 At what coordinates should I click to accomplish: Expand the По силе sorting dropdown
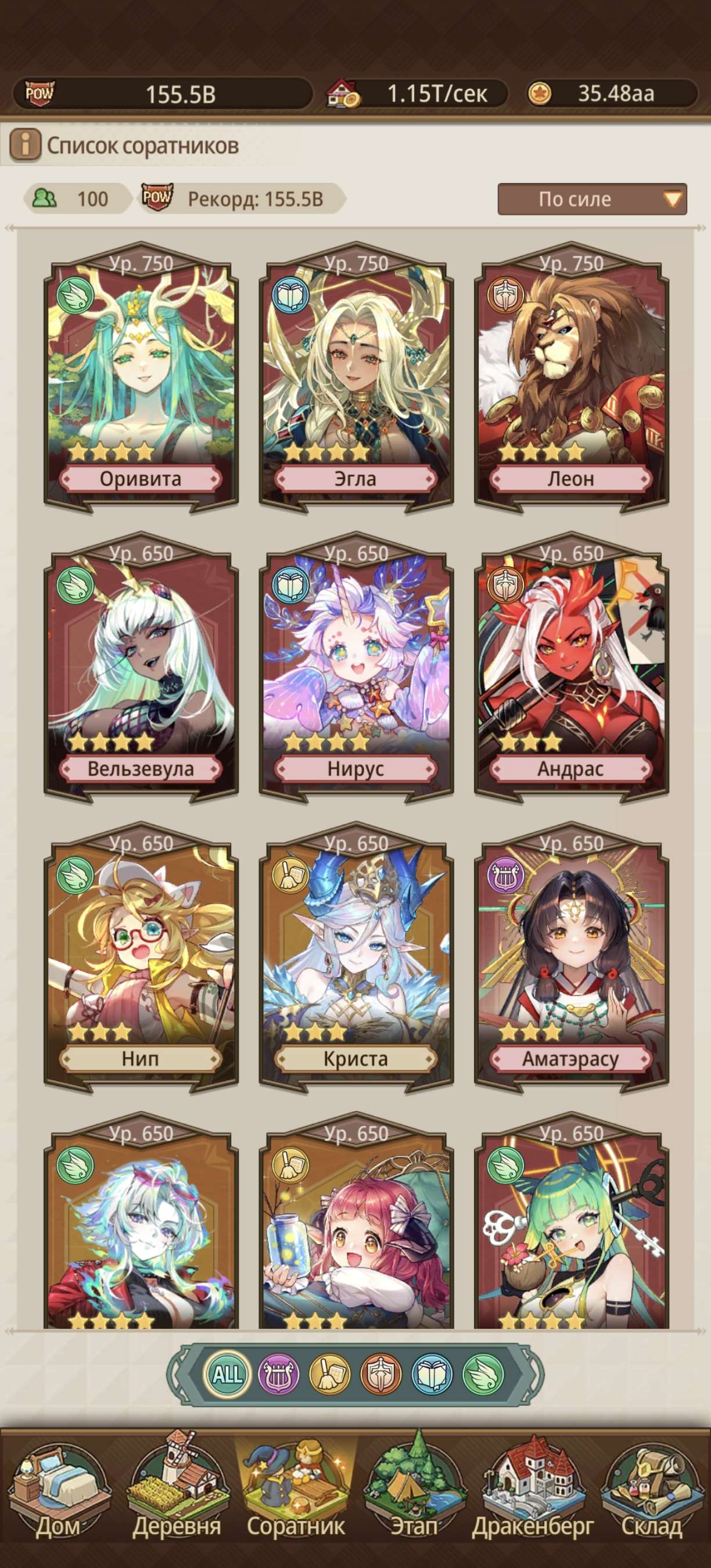pos(592,199)
